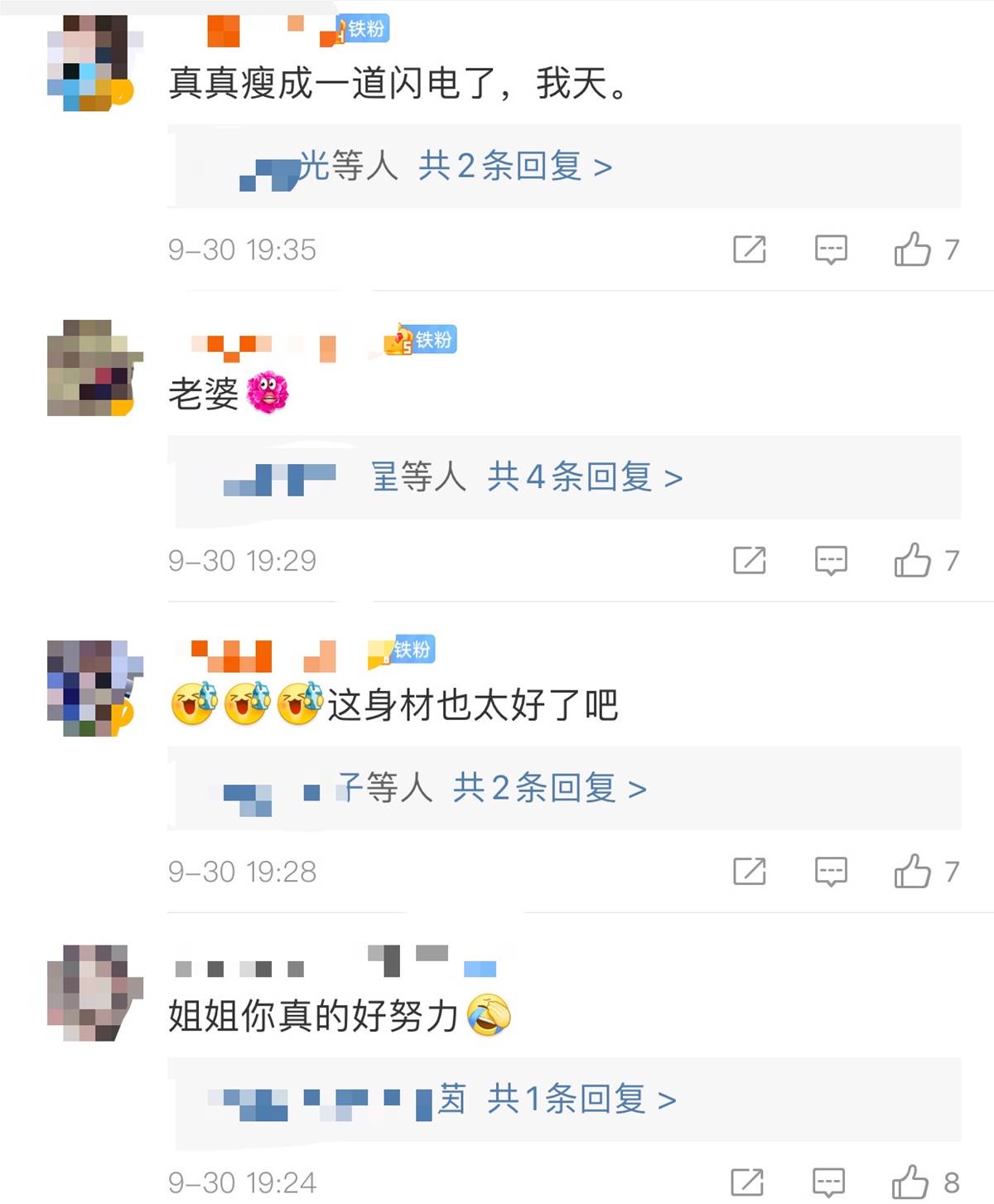This screenshot has width=994, height=1204.
Task: Reply to the 姐姐你真的好努力 comment
Action: pos(829,1182)
